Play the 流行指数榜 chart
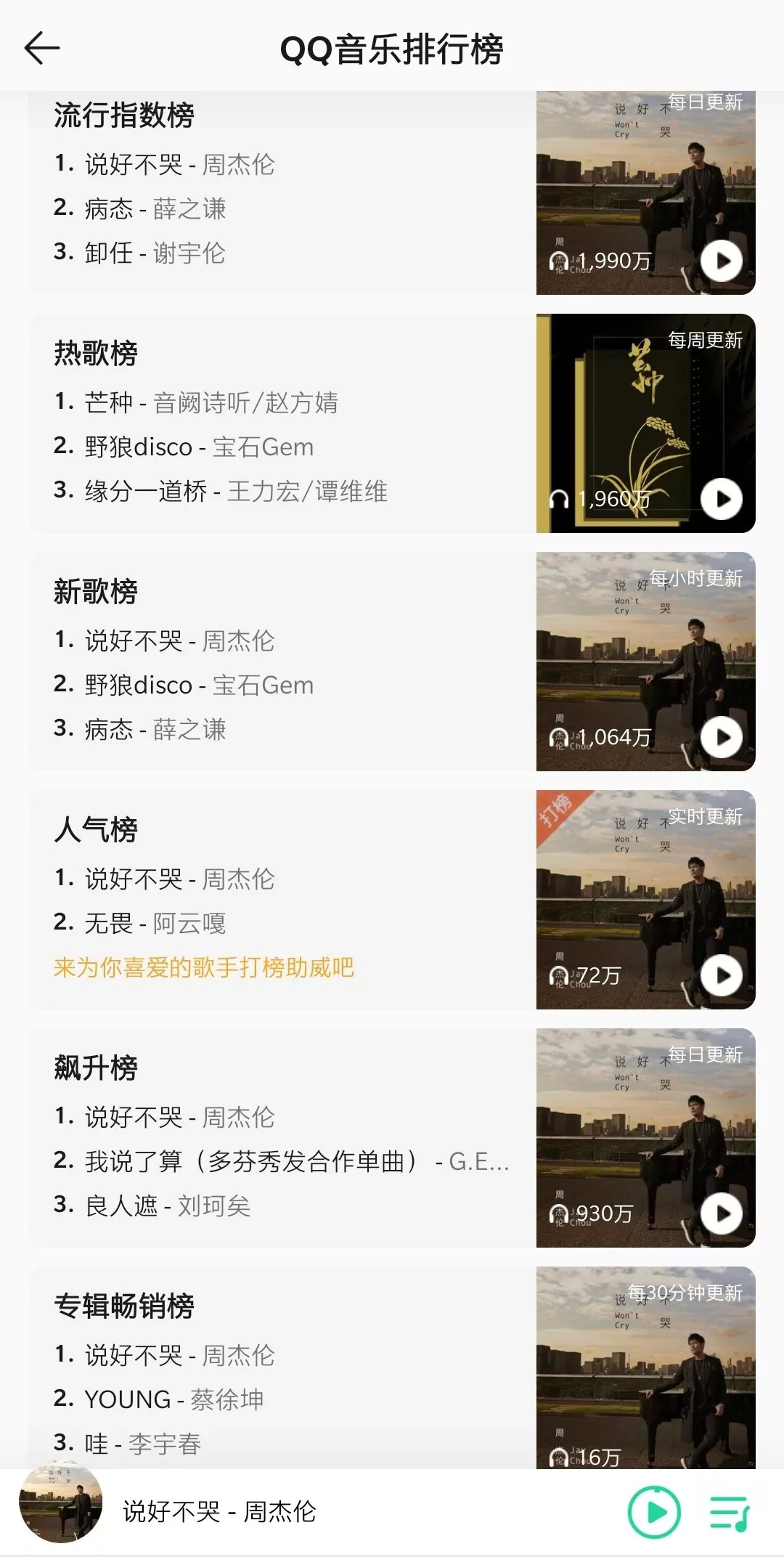Viewport: 784px width, 1557px height. coord(721,261)
